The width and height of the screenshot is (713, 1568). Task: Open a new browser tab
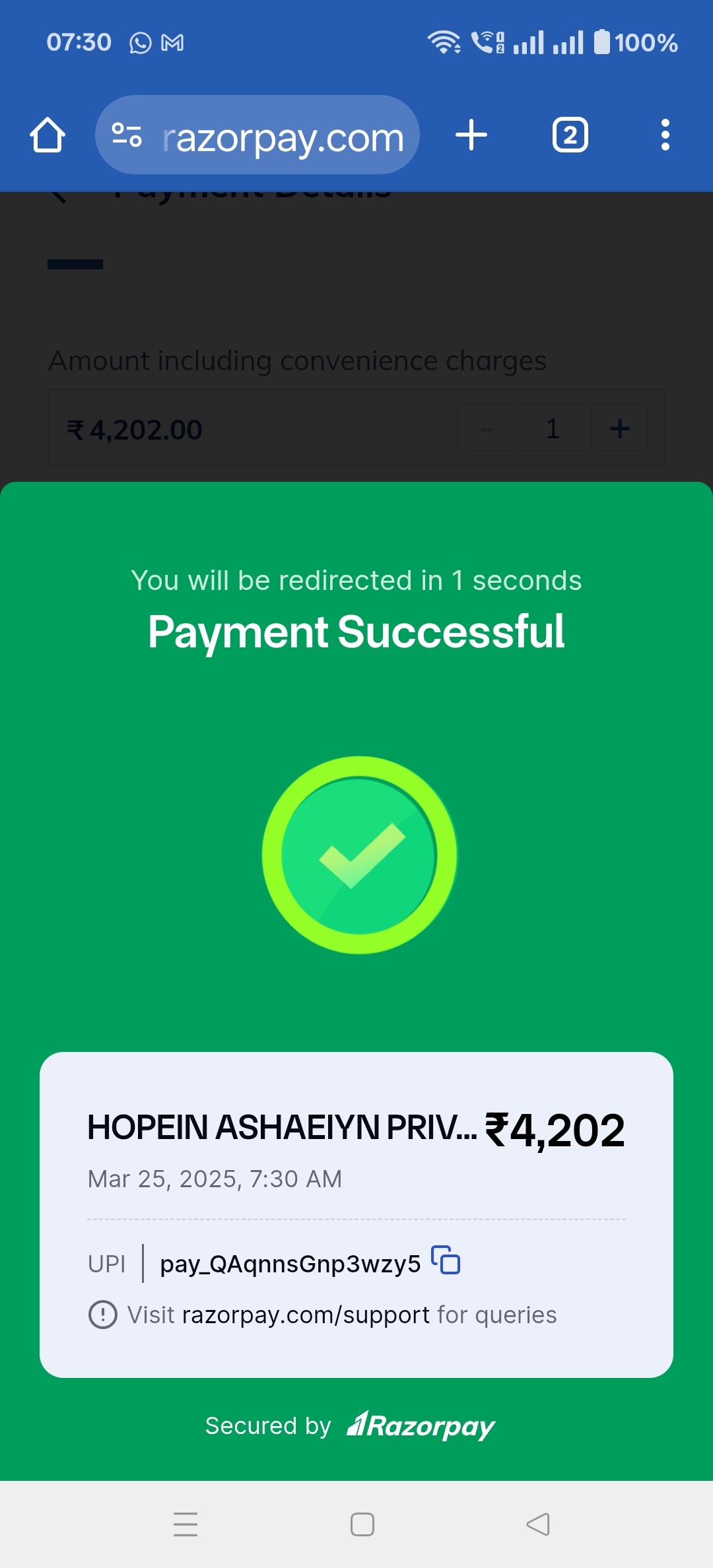(471, 135)
